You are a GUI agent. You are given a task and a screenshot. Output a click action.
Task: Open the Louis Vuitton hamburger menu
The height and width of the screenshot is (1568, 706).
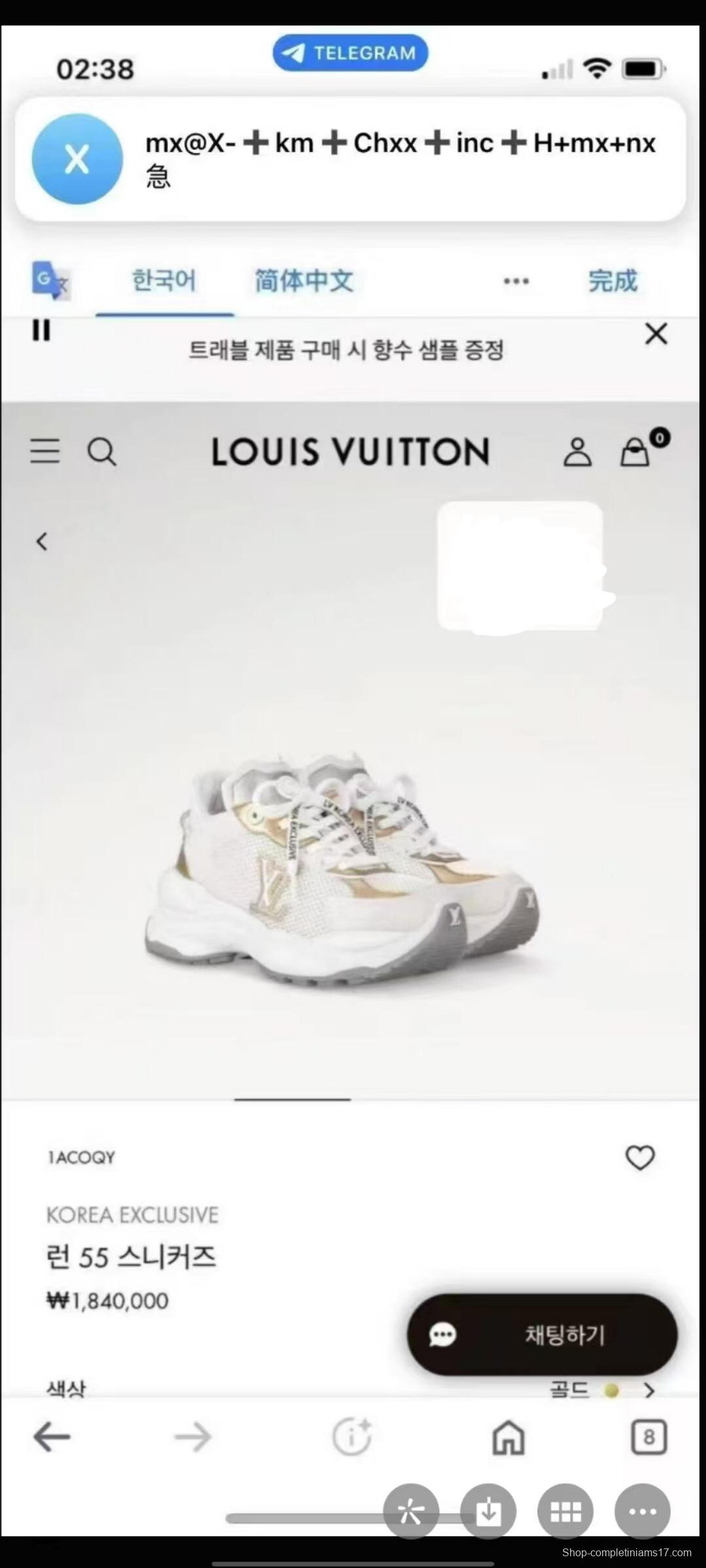(44, 451)
